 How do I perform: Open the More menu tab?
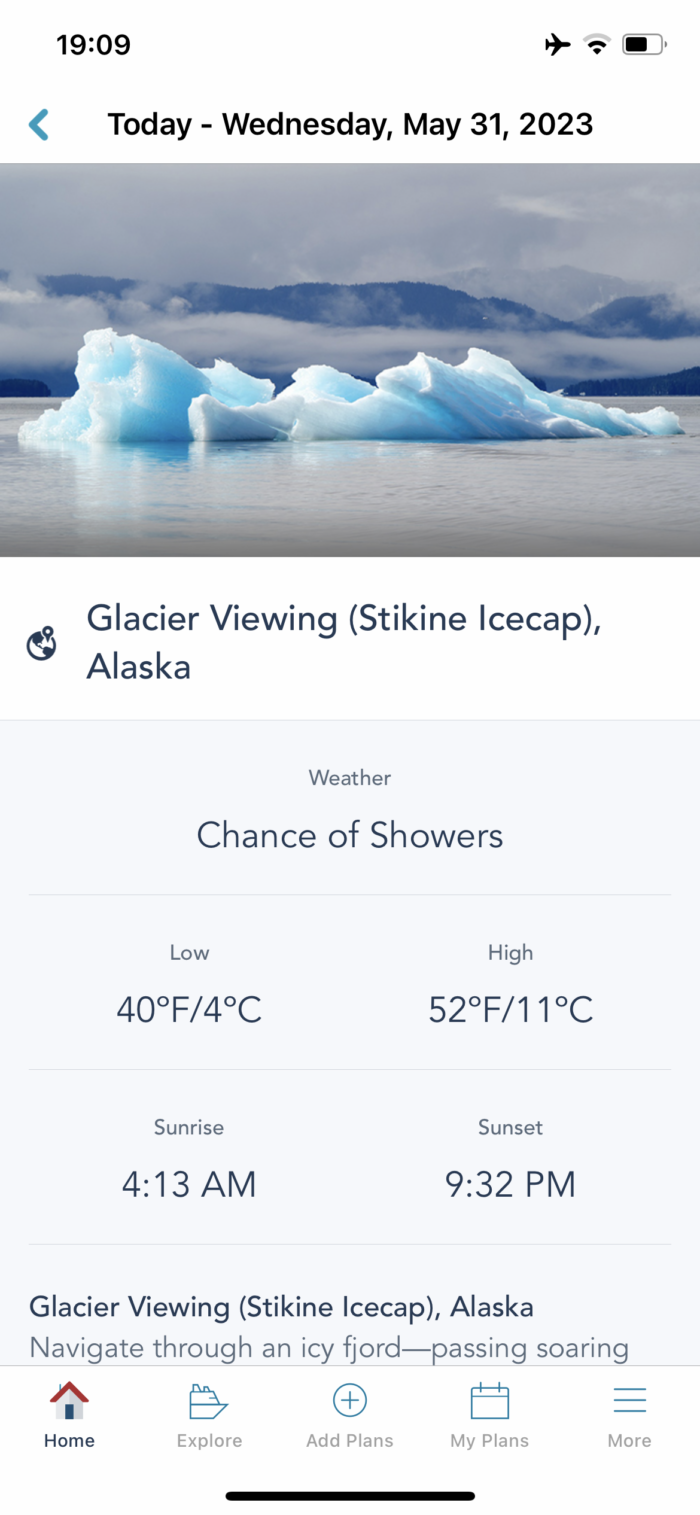pyautogui.click(x=629, y=1416)
